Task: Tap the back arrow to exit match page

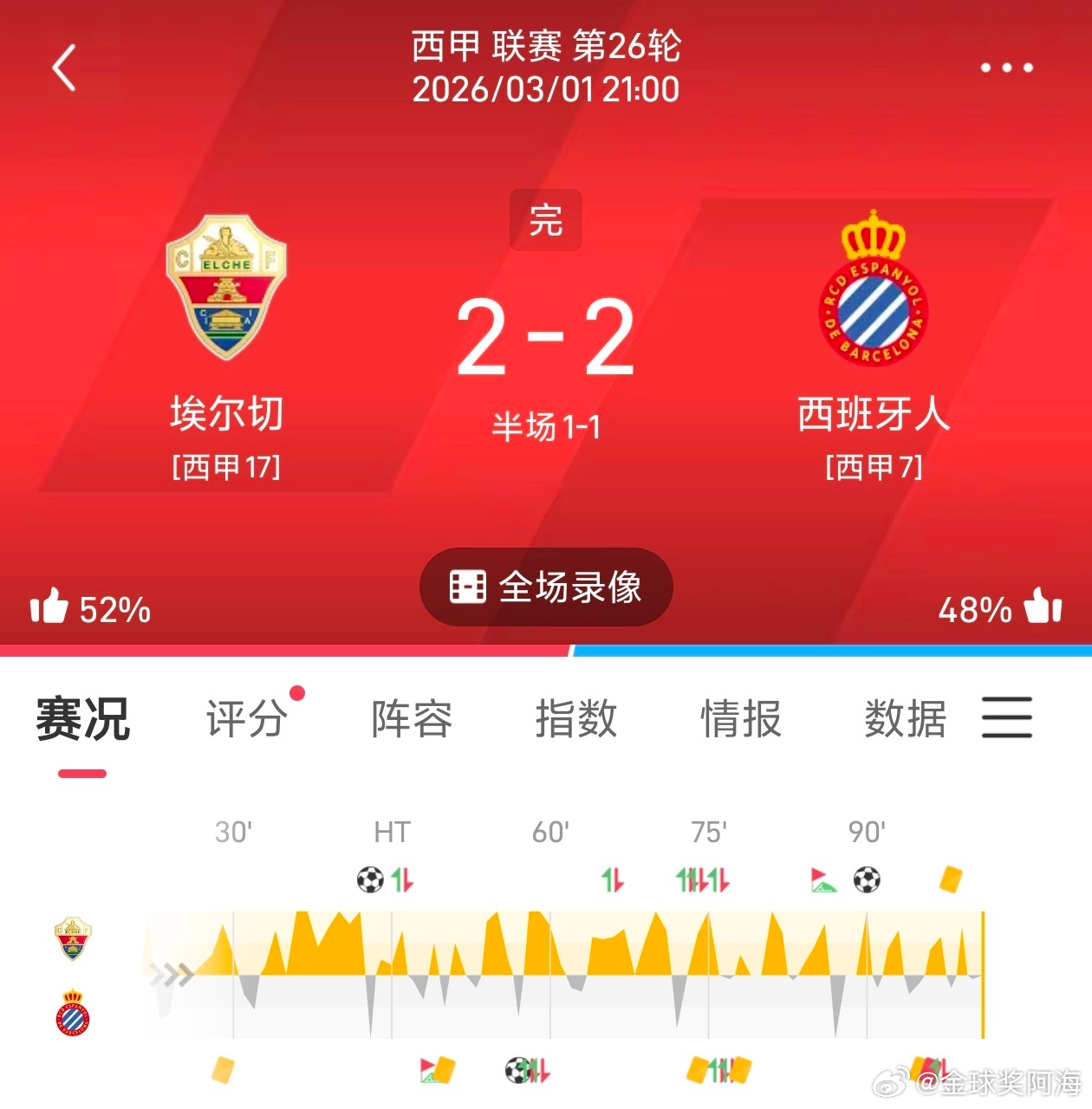Action: pyautogui.click(x=62, y=67)
